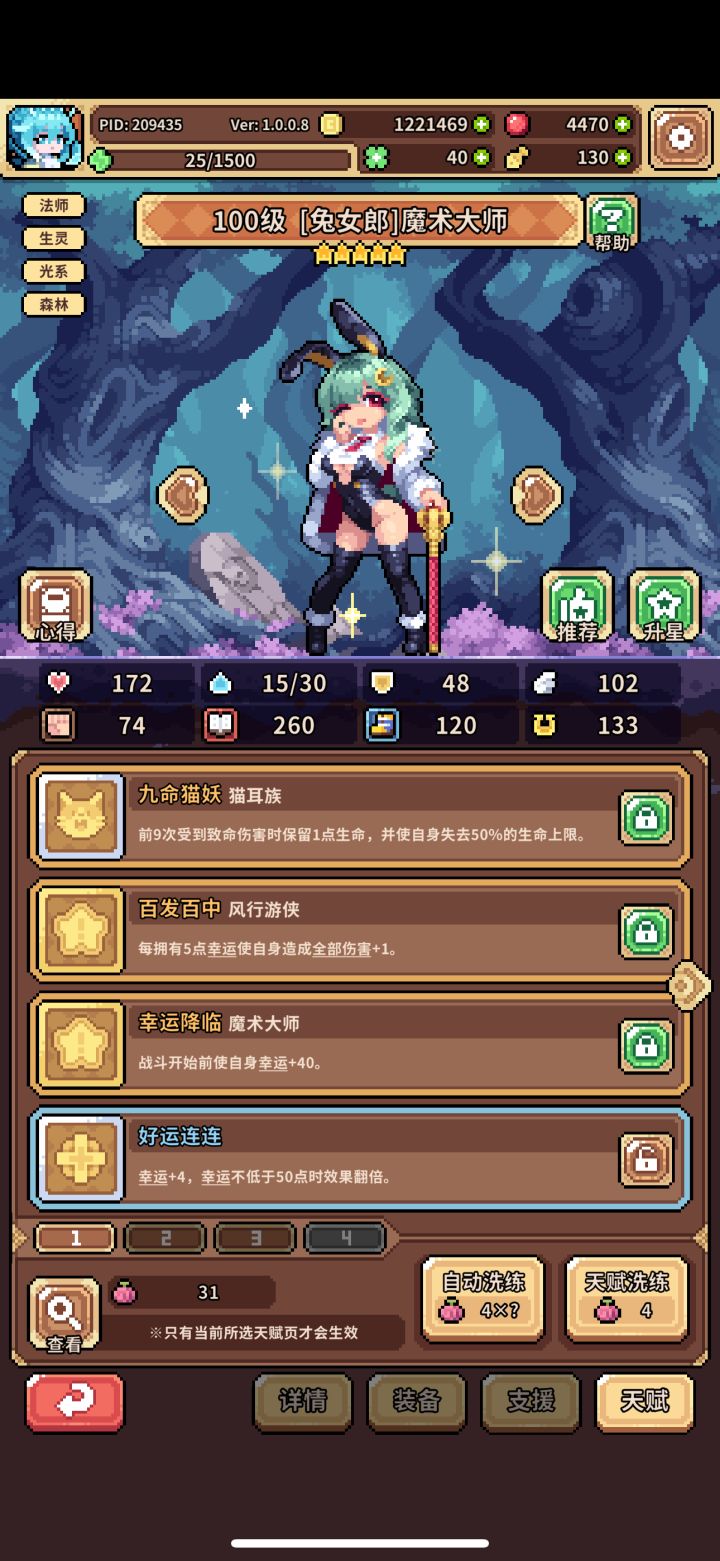
Task: Select the 法师 filter tag
Action: coord(54,205)
